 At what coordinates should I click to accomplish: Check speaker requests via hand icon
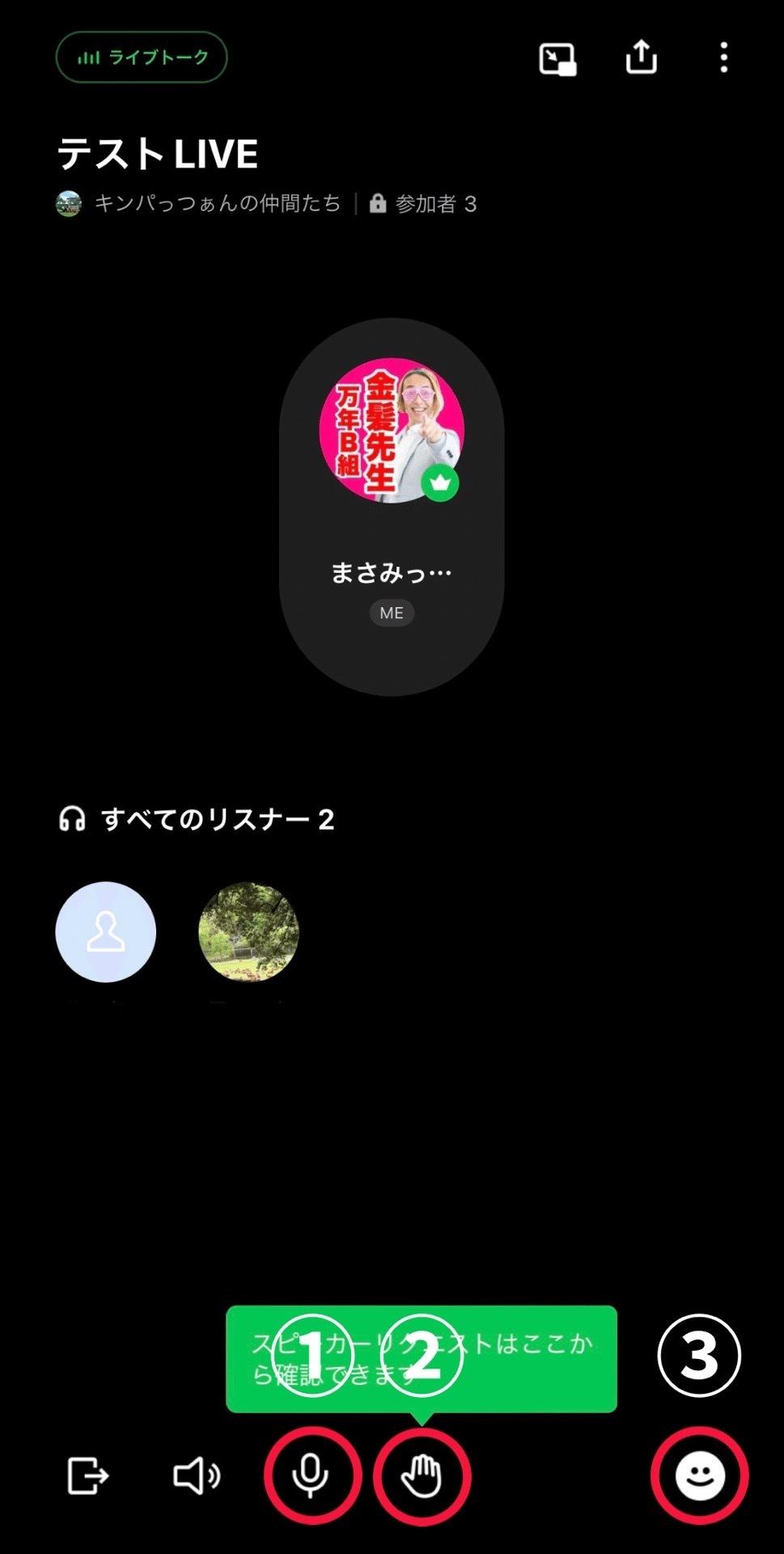point(422,1475)
